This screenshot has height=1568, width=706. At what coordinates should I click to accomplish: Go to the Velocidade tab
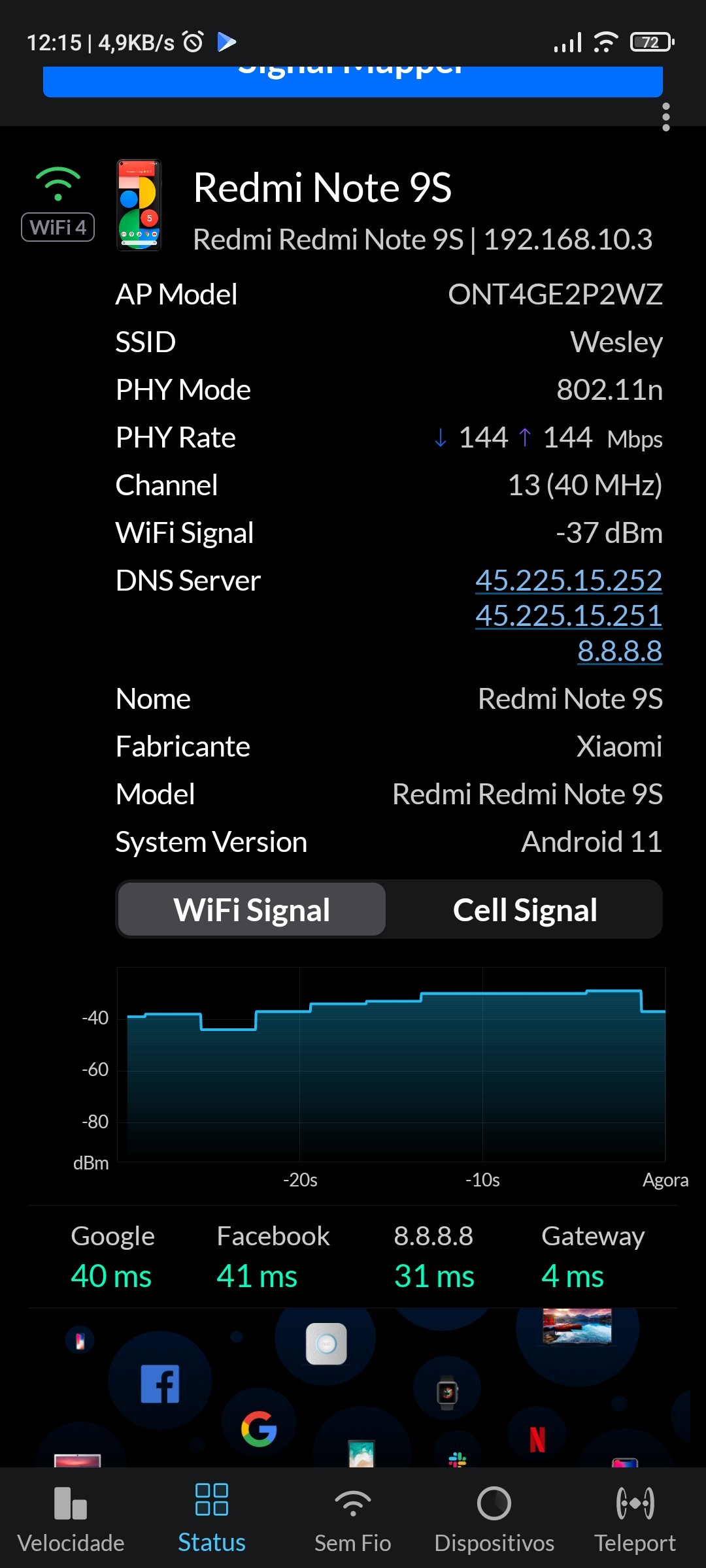coord(71,1519)
